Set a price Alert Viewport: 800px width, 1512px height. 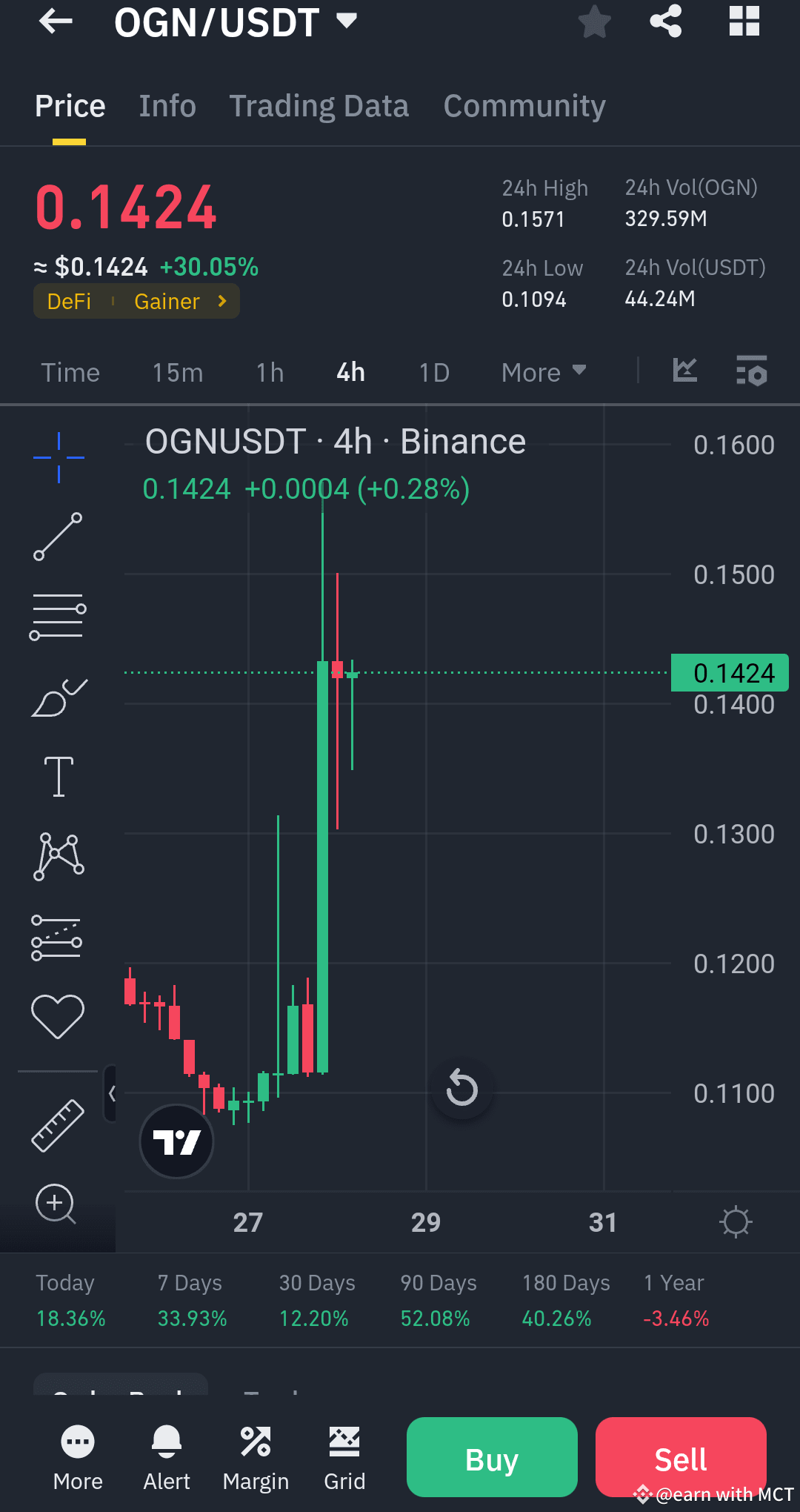[x=167, y=1442]
